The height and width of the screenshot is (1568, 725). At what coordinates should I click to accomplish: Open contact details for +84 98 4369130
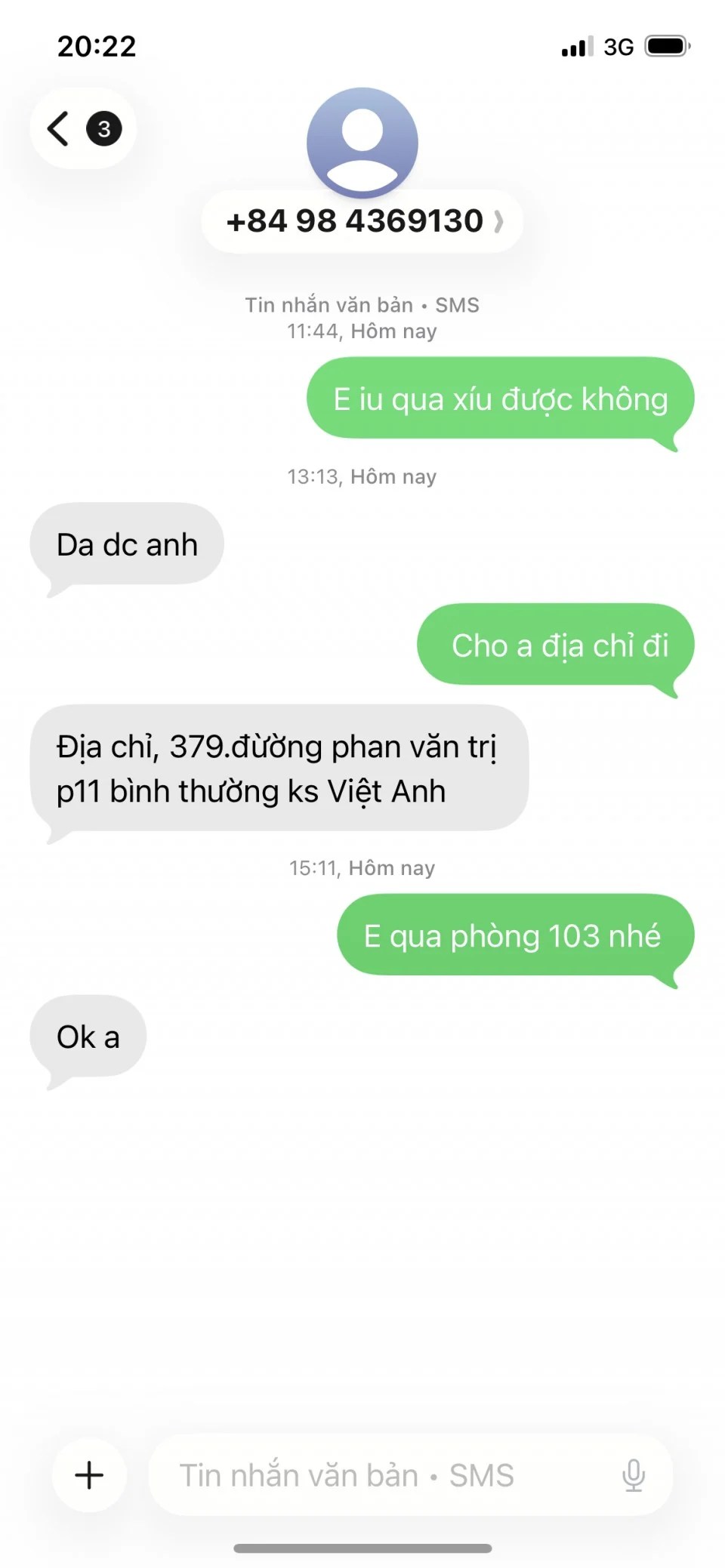click(362, 221)
